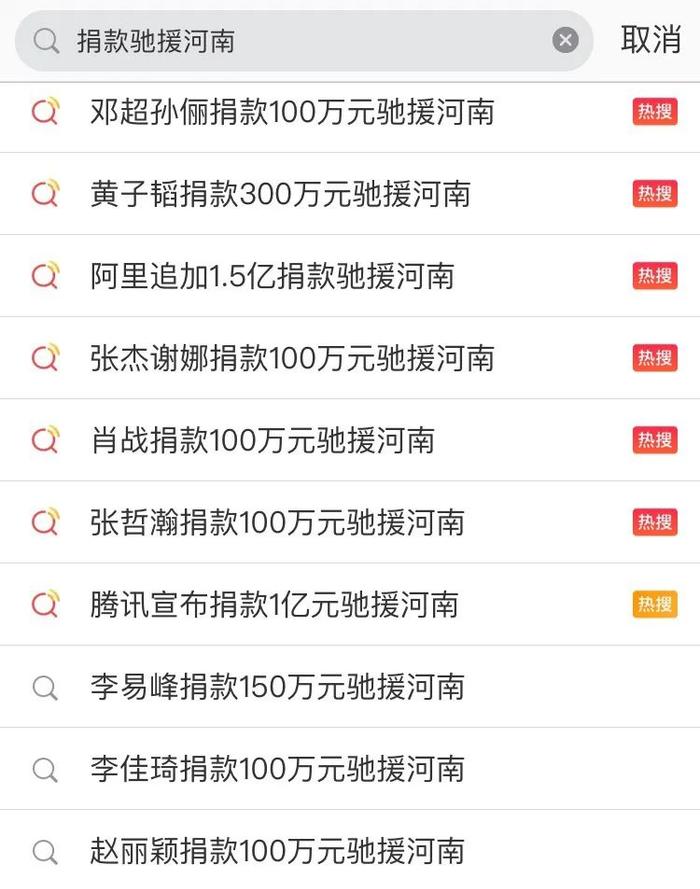700x889 pixels.
Task: Open 阿里追加1.5亿捐款驰援河南 result
Action: (272, 275)
